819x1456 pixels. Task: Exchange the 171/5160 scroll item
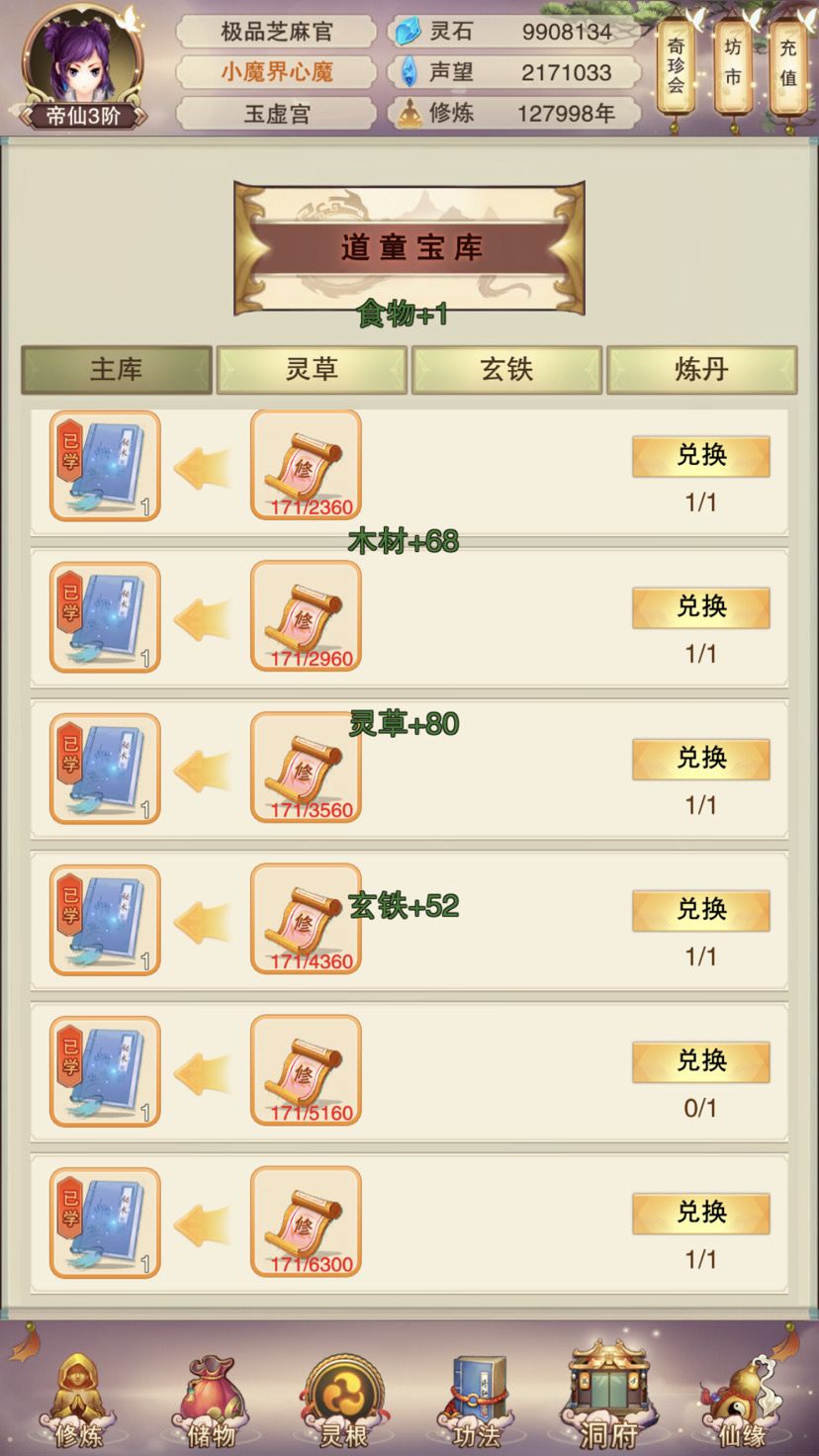click(x=701, y=1061)
